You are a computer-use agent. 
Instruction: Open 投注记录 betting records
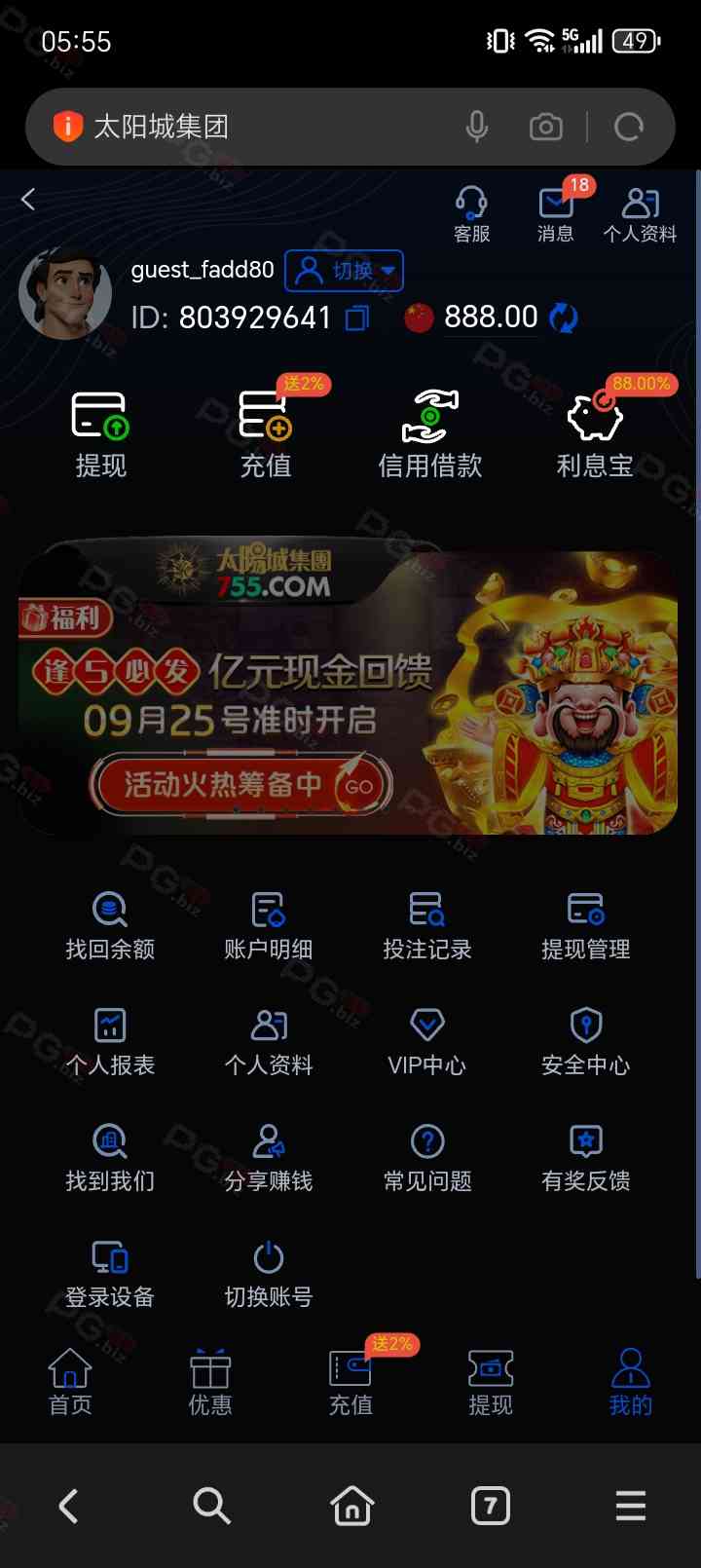pos(427,926)
